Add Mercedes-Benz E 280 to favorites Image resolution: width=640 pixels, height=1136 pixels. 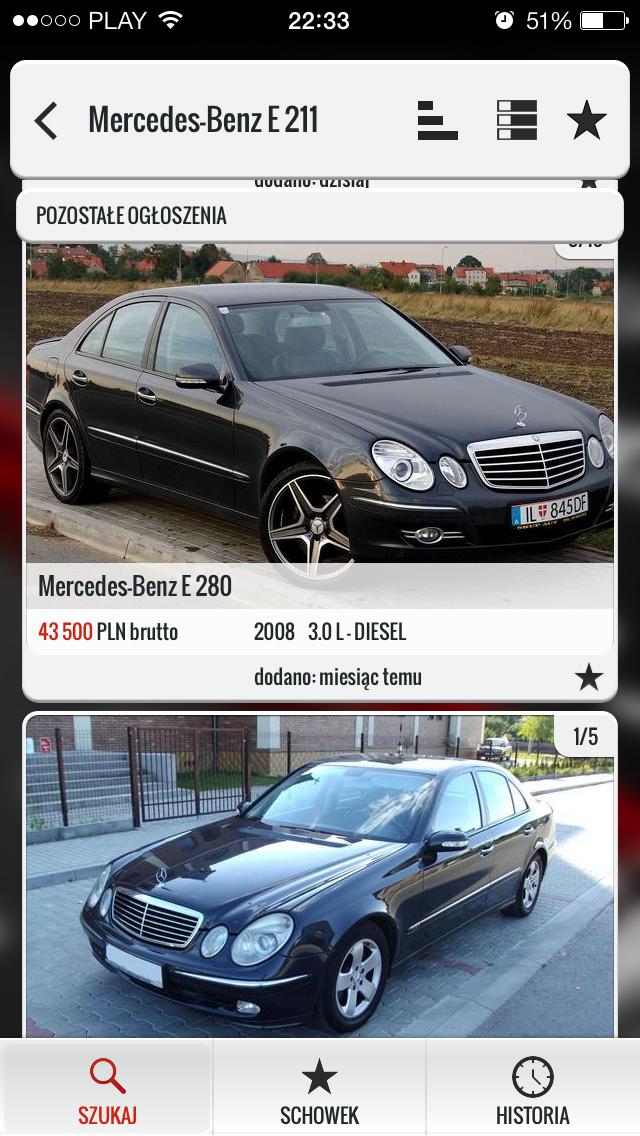pyautogui.click(x=589, y=678)
